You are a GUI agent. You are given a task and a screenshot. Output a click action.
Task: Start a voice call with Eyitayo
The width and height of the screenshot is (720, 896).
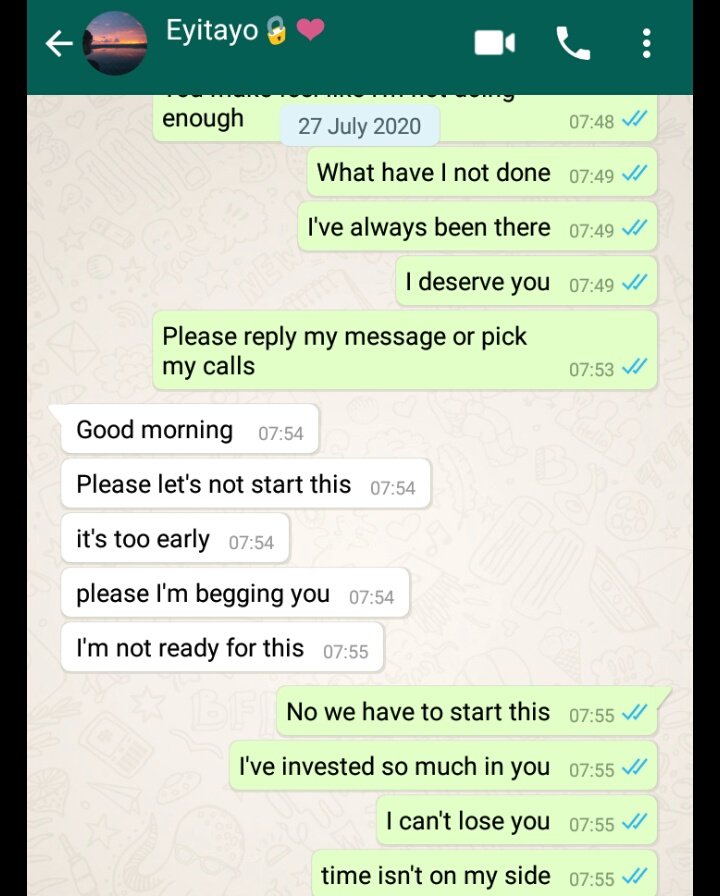573,43
